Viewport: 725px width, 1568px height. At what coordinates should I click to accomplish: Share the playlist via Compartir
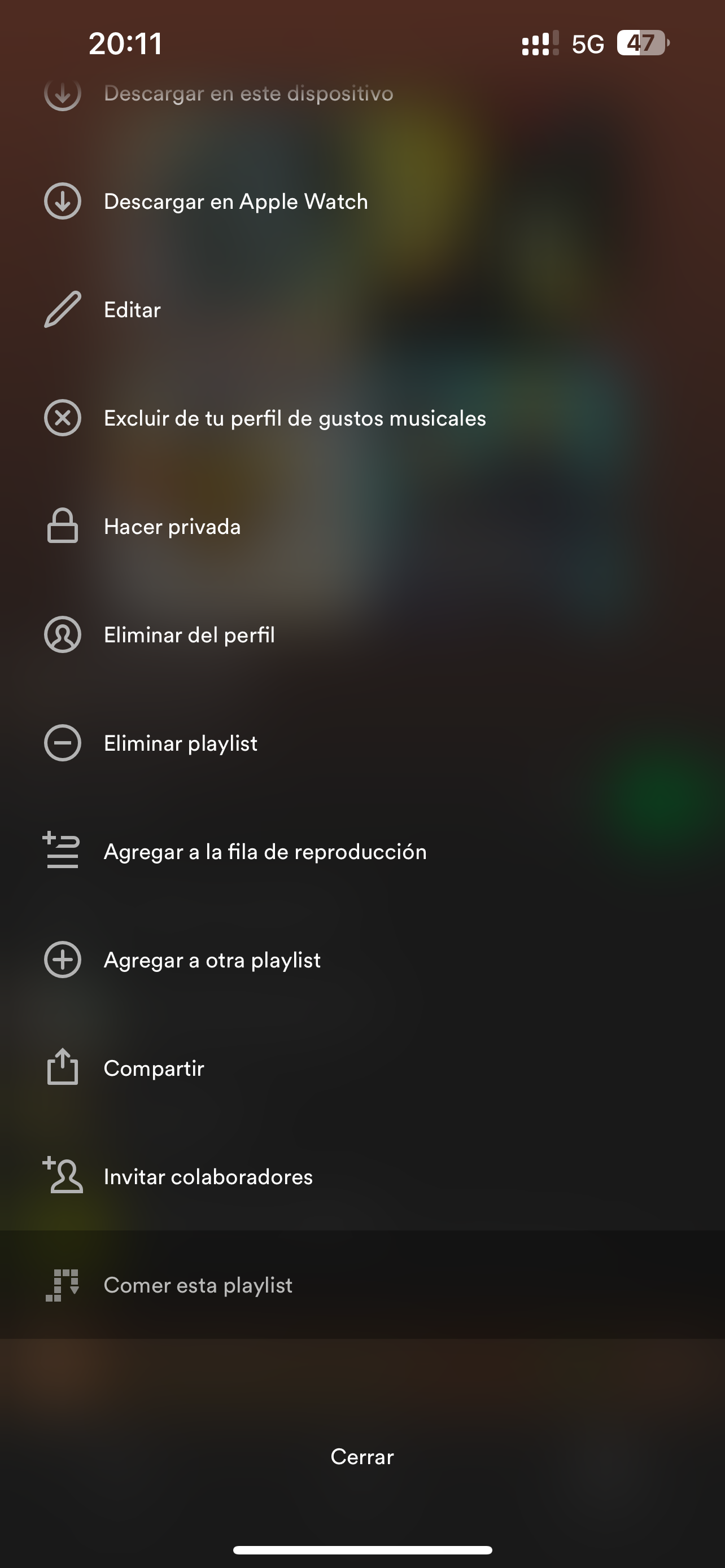click(x=154, y=1068)
